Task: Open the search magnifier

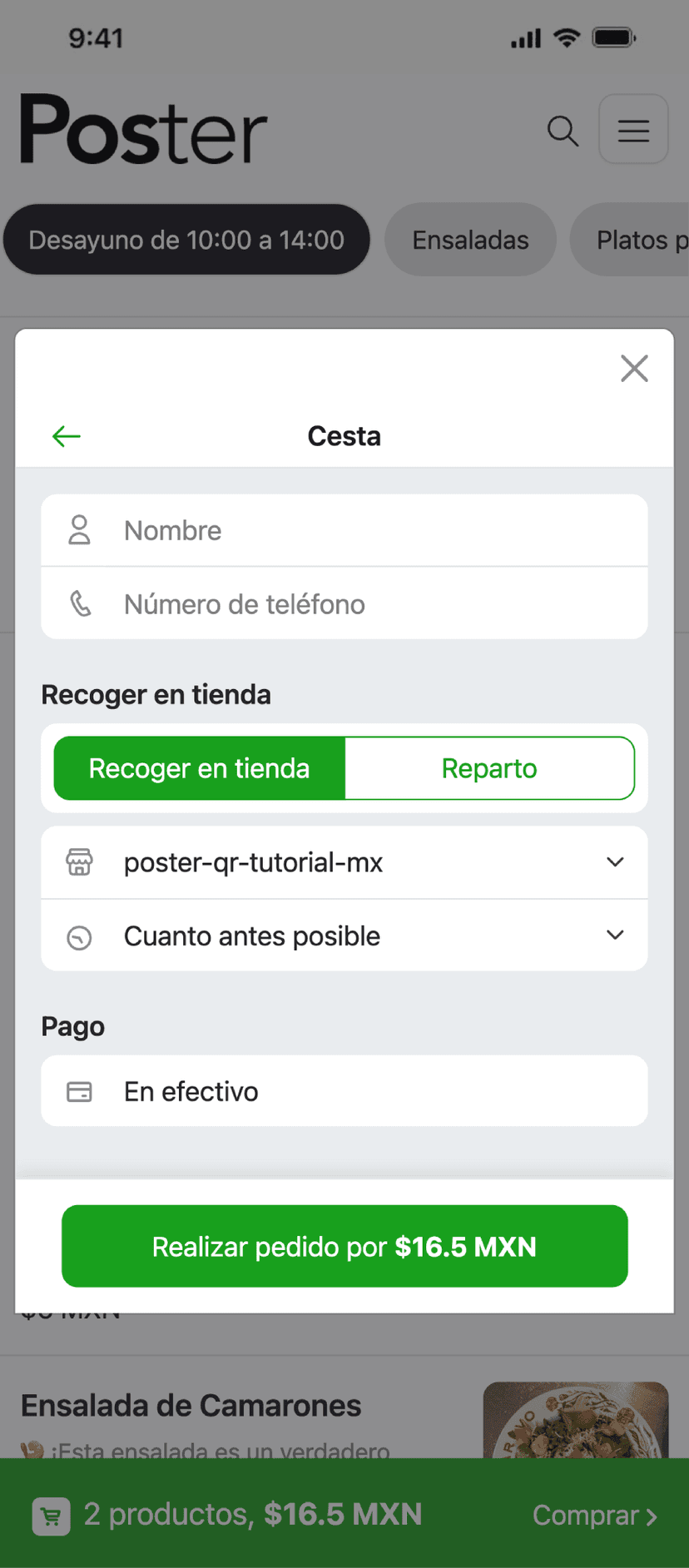Action: pyautogui.click(x=563, y=131)
